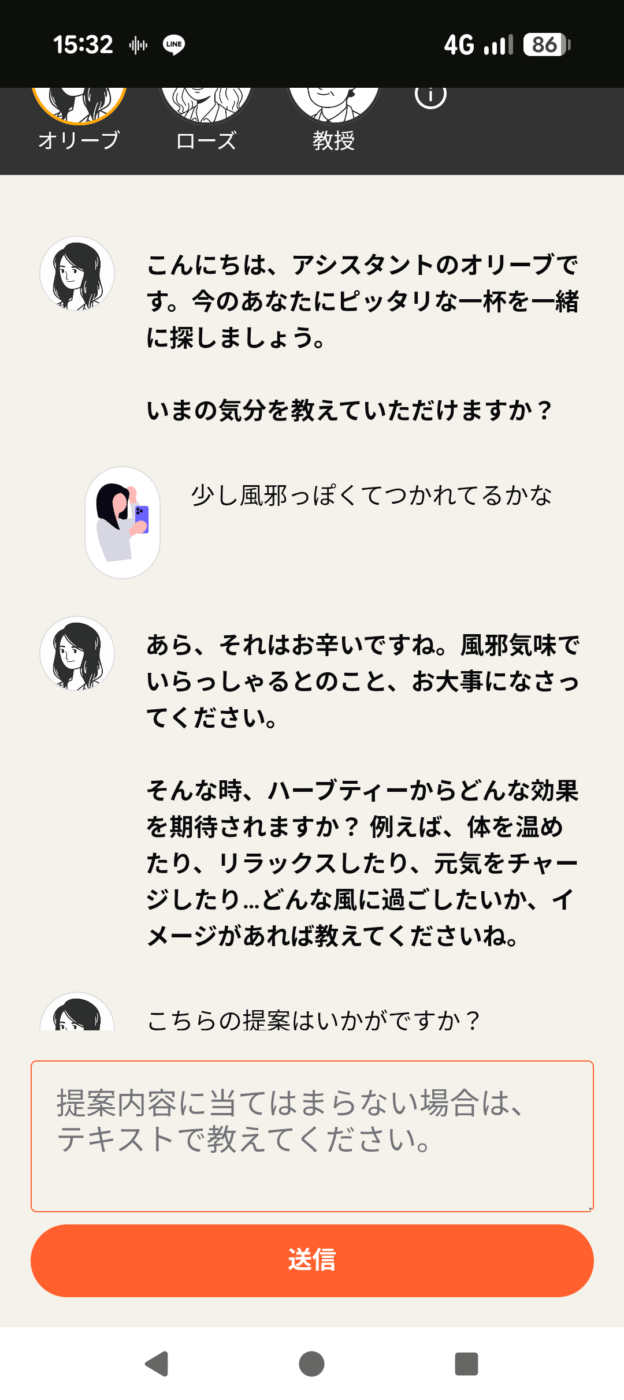The width and height of the screenshot is (624, 1400).
Task: Focus the 提案内容 text input field
Action: pos(312,1136)
